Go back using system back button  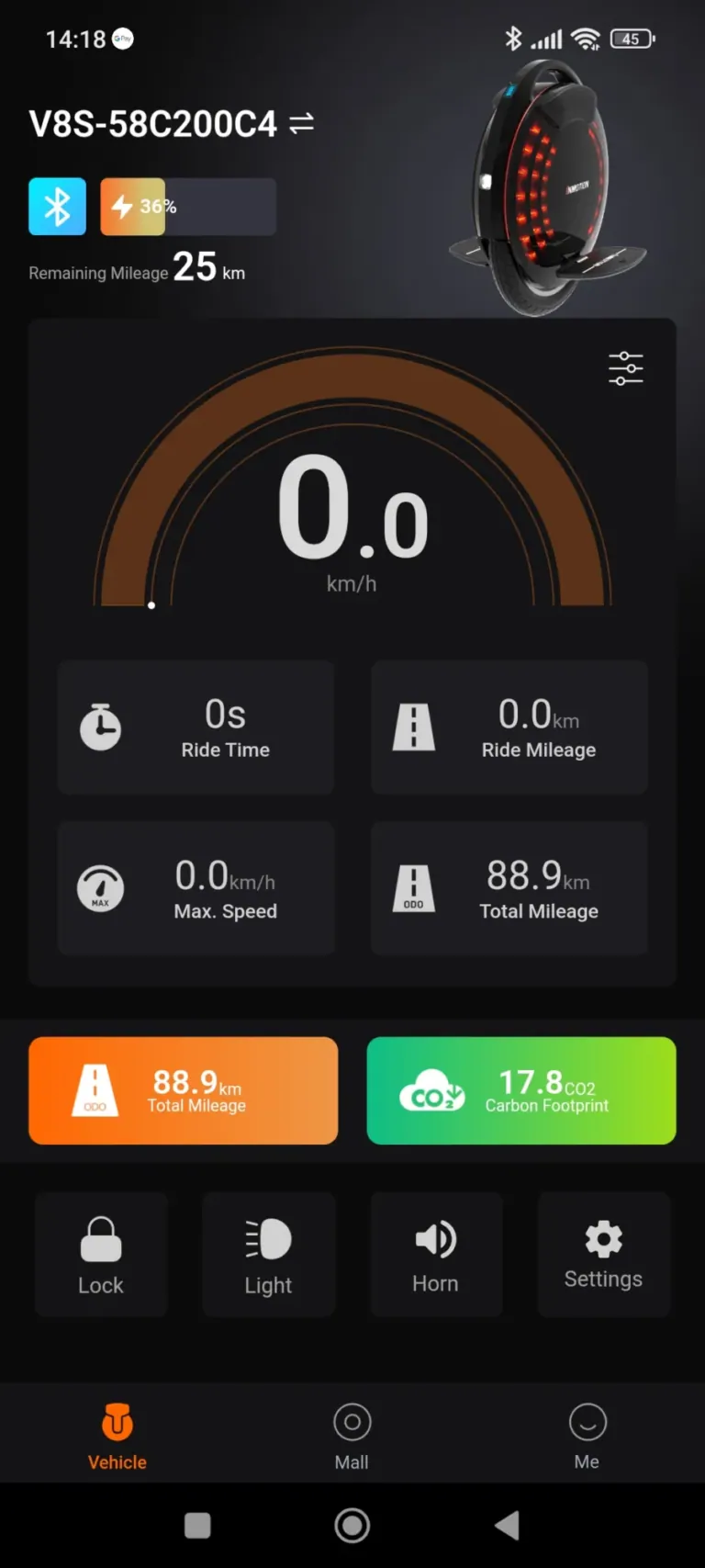click(507, 1526)
